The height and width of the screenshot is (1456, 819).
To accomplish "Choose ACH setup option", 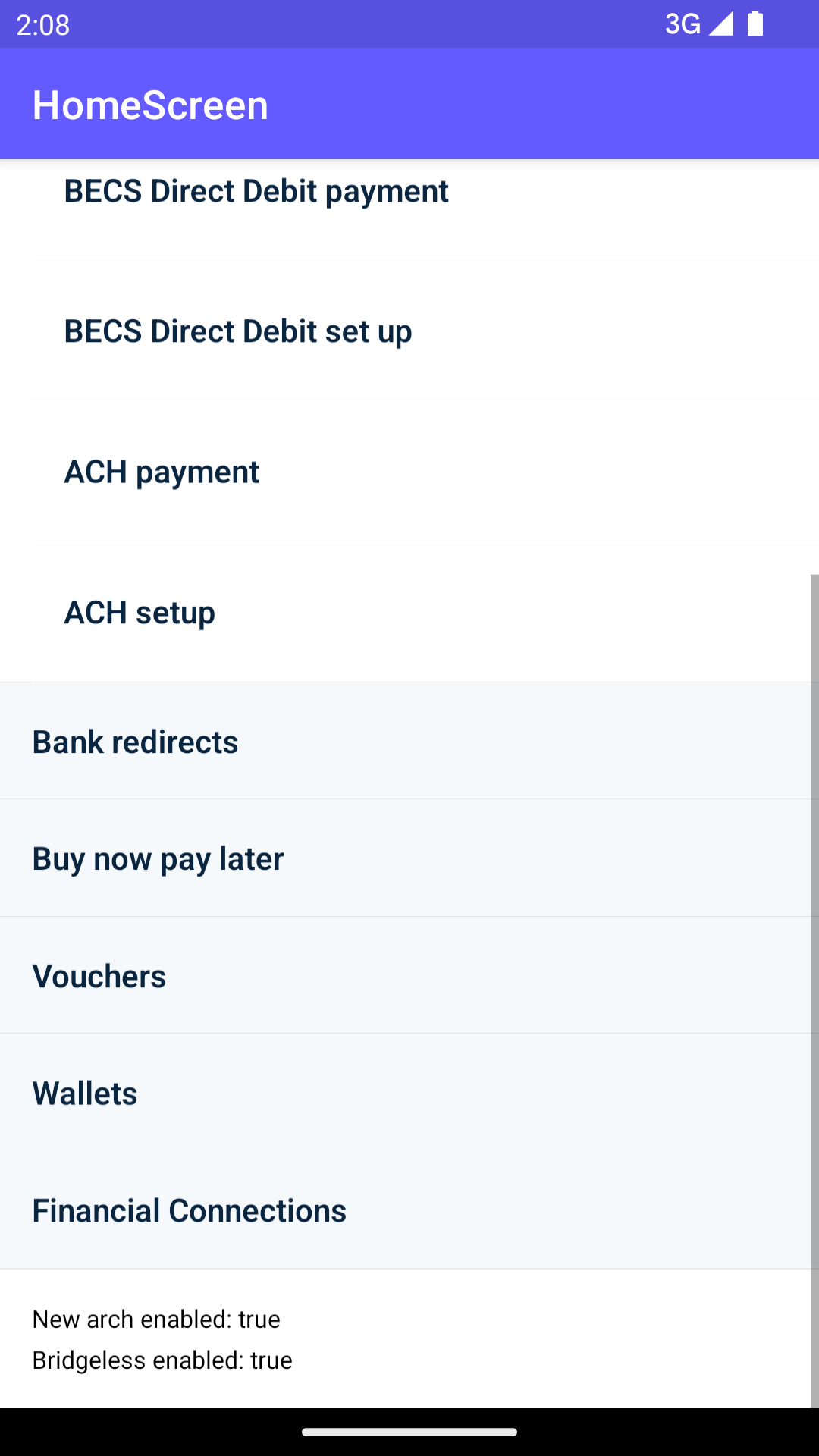I will pyautogui.click(x=140, y=613).
